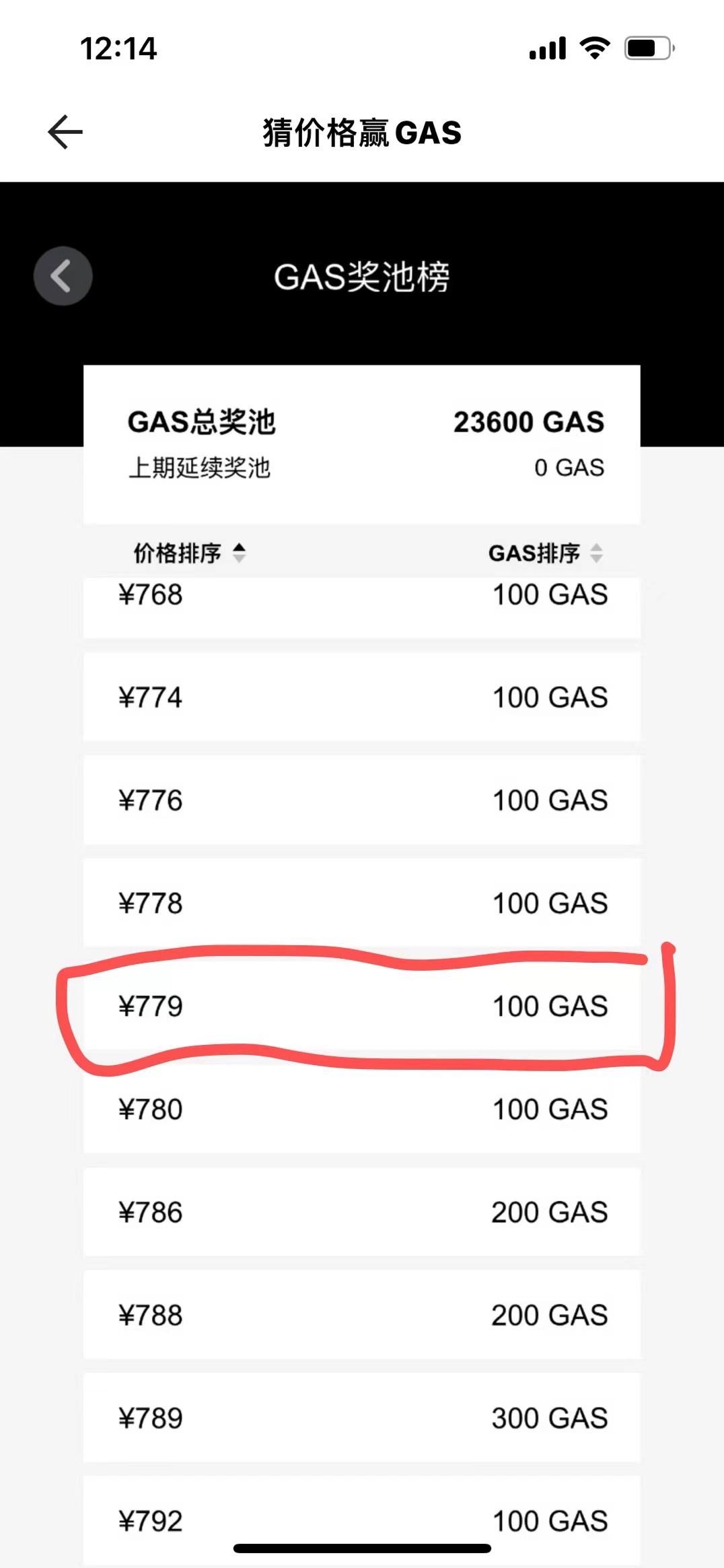Tap the back arrow at the top left
The image size is (724, 1568).
[64, 132]
